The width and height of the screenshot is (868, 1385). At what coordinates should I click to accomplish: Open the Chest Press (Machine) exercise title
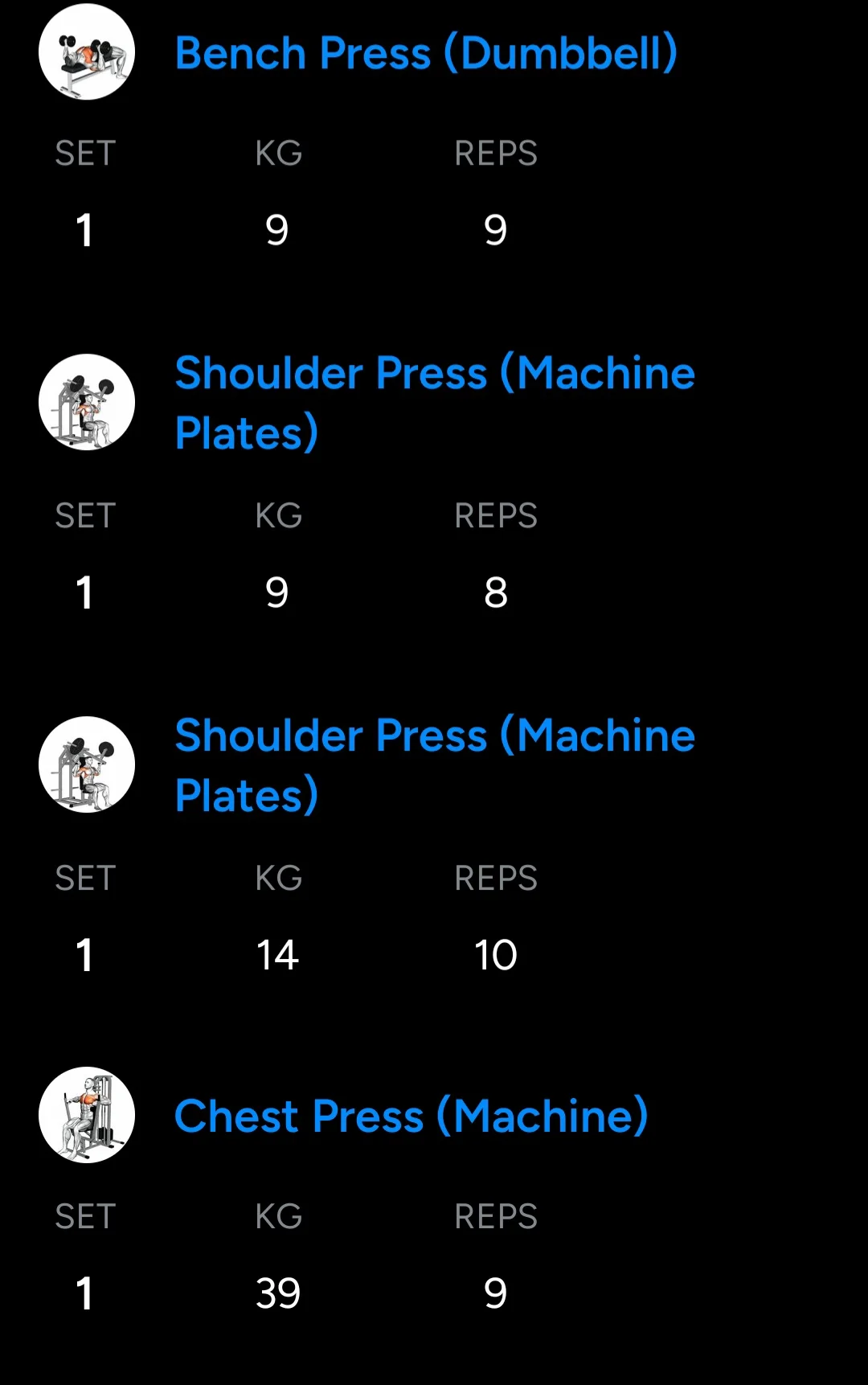click(x=411, y=1116)
